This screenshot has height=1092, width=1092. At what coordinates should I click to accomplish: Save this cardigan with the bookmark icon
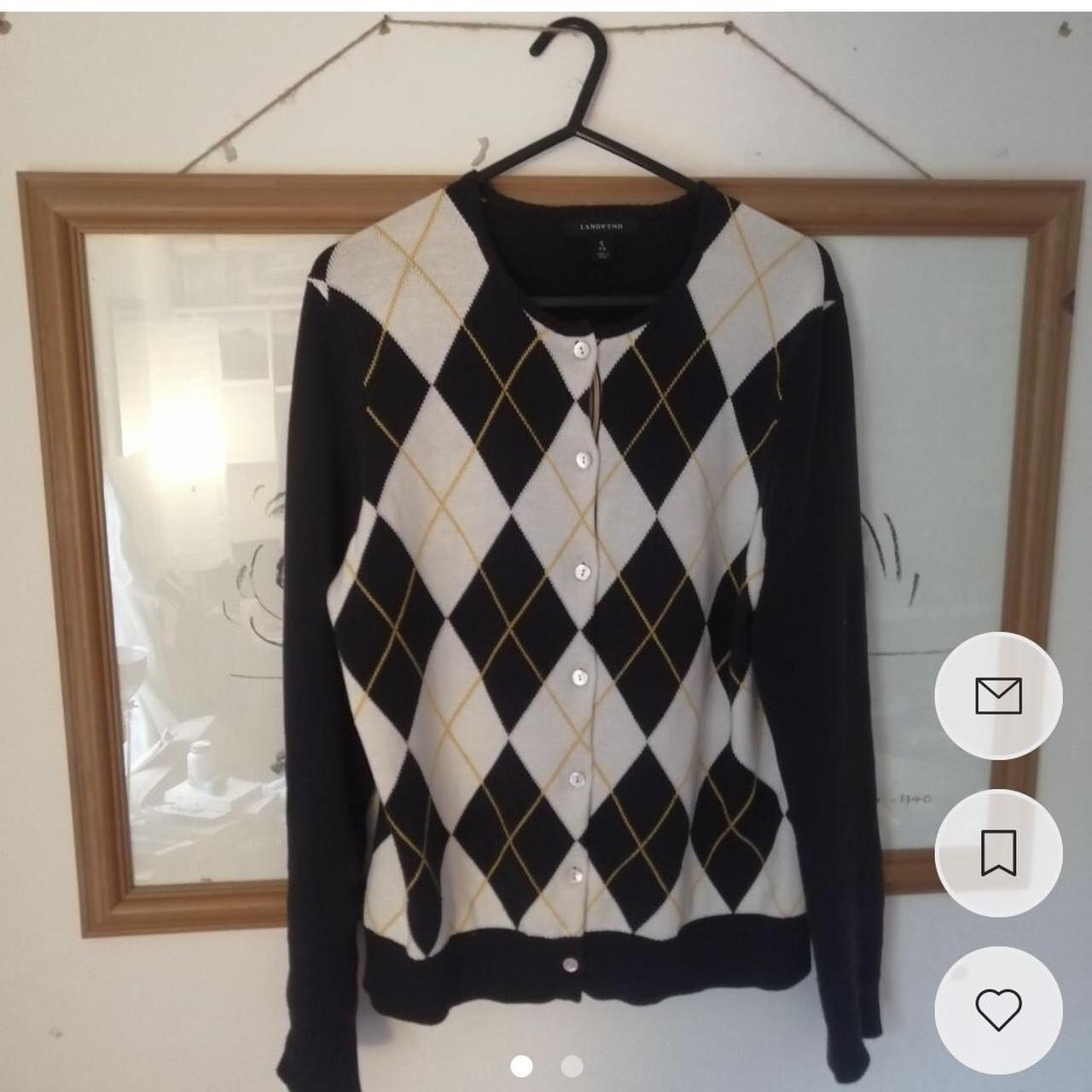[x=998, y=853]
